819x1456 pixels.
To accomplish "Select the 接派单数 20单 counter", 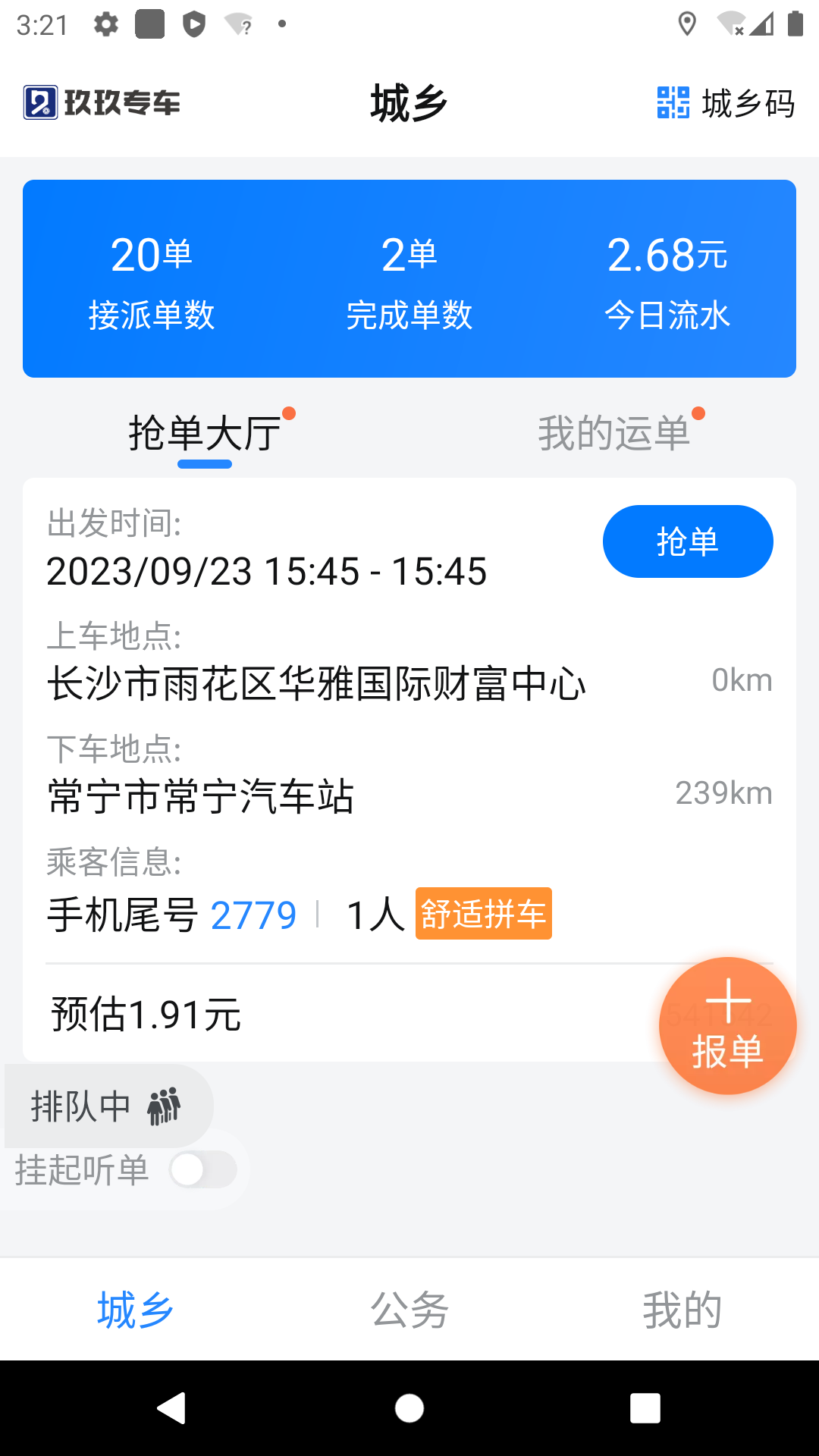I will [152, 281].
